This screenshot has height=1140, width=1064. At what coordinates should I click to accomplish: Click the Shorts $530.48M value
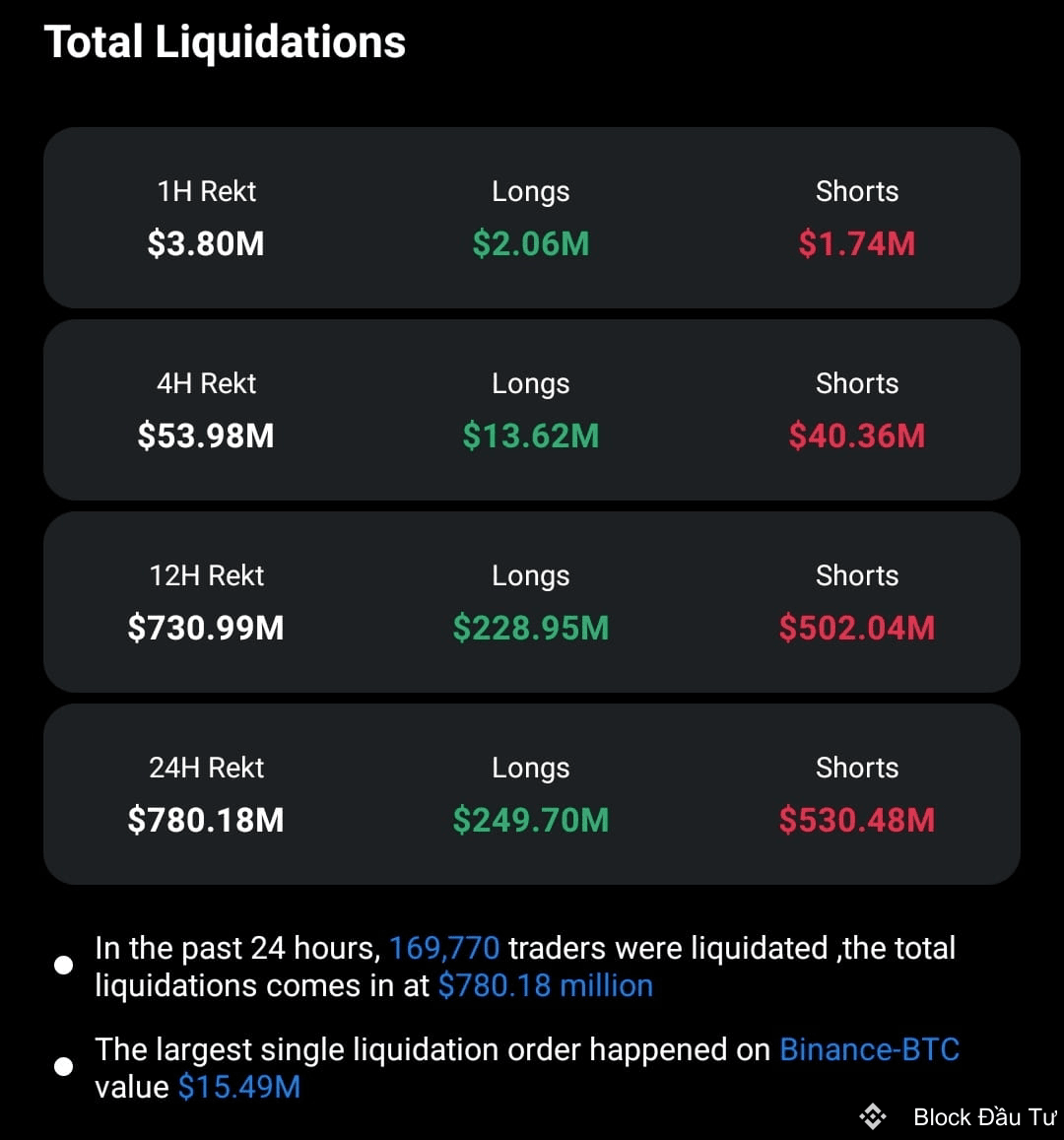point(856,819)
